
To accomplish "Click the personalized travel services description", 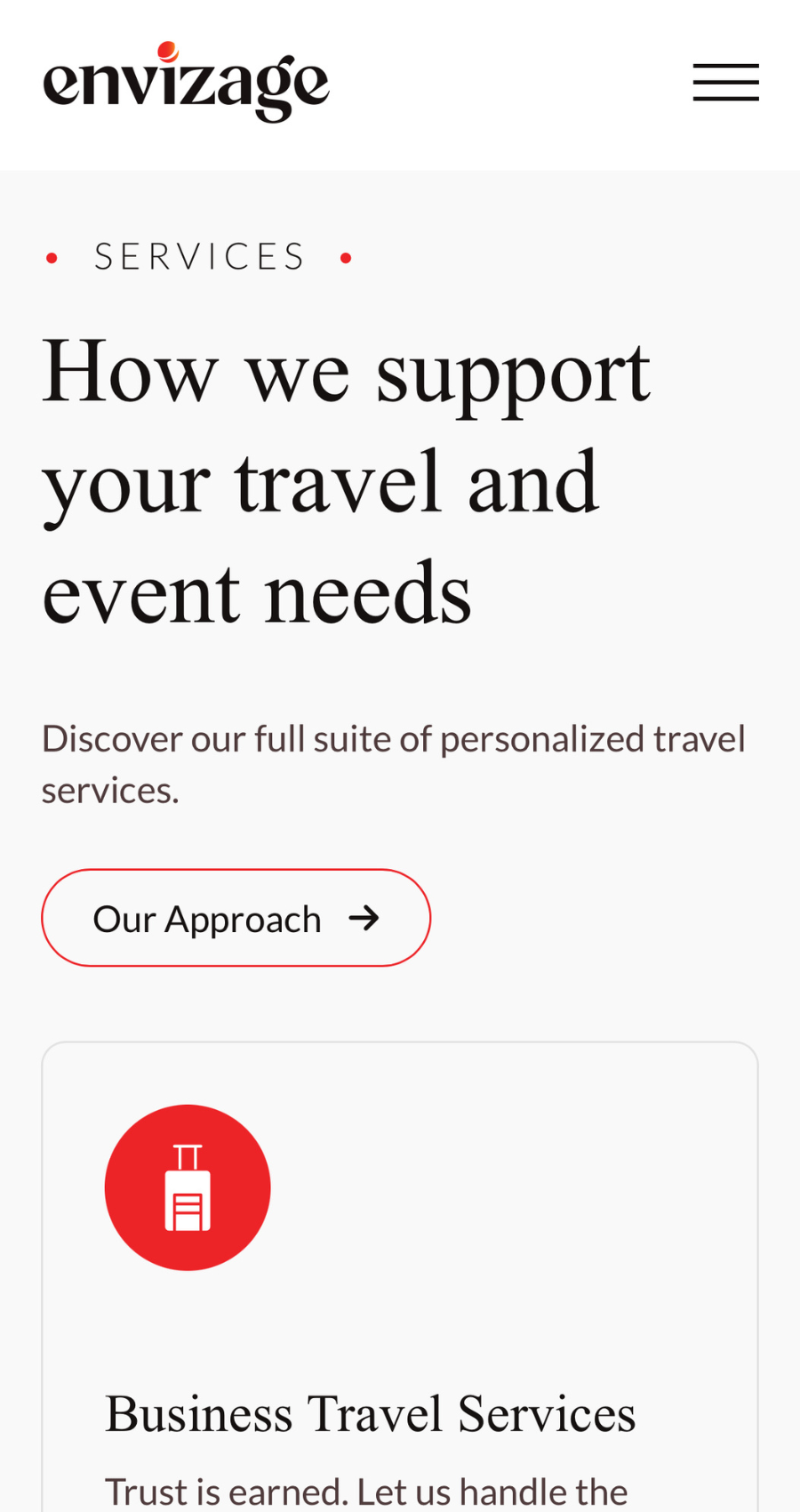I will click(394, 762).
